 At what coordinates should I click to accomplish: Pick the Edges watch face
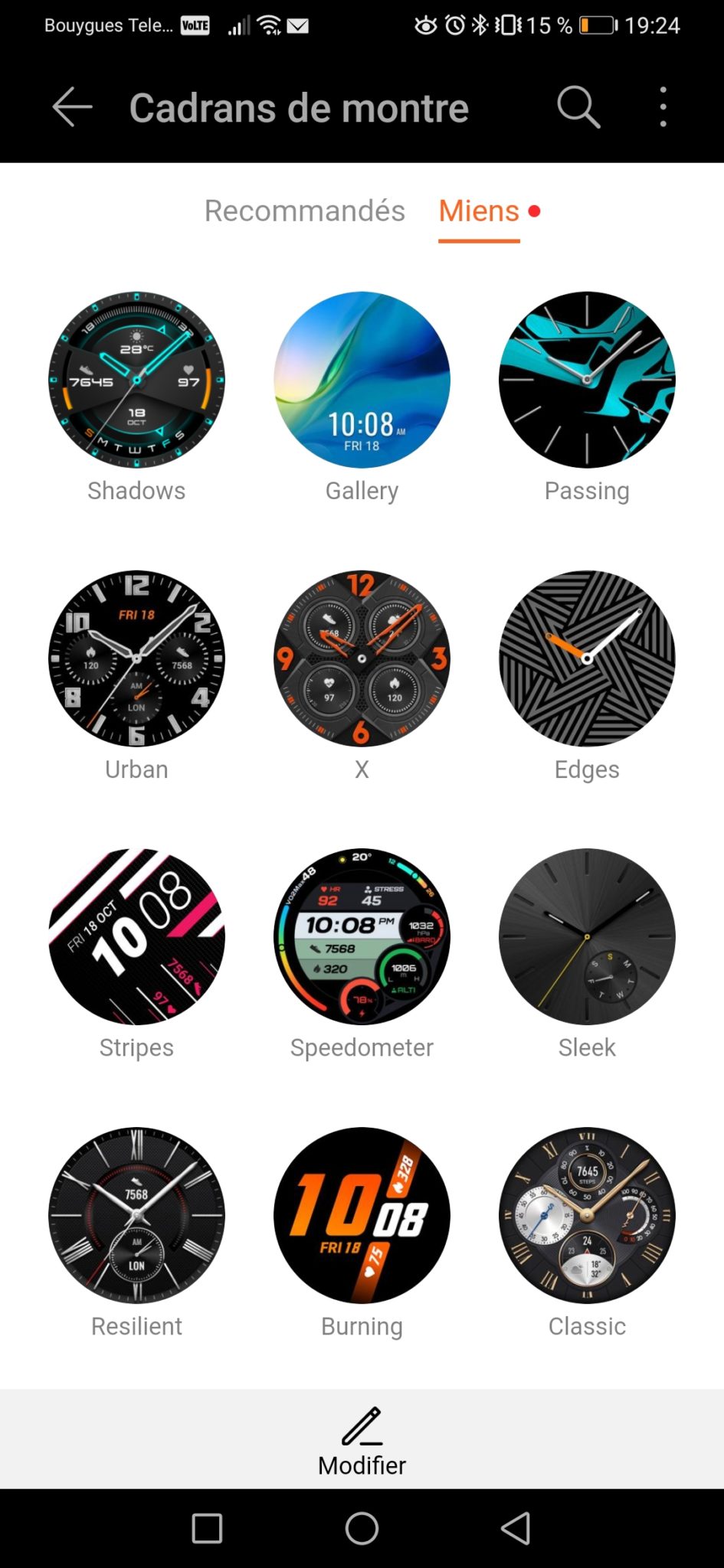point(587,658)
